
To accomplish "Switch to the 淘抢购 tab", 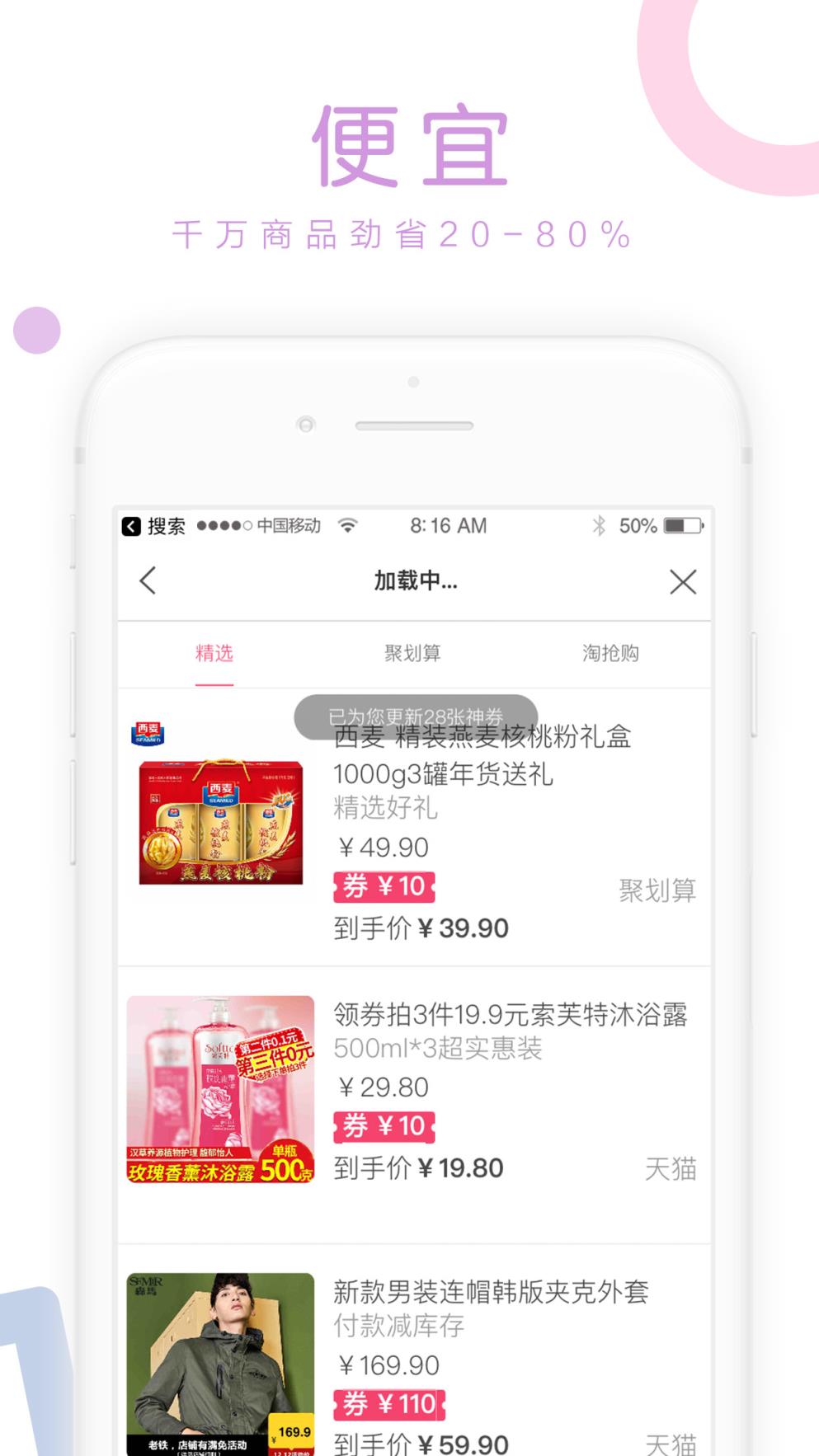I will click(611, 653).
